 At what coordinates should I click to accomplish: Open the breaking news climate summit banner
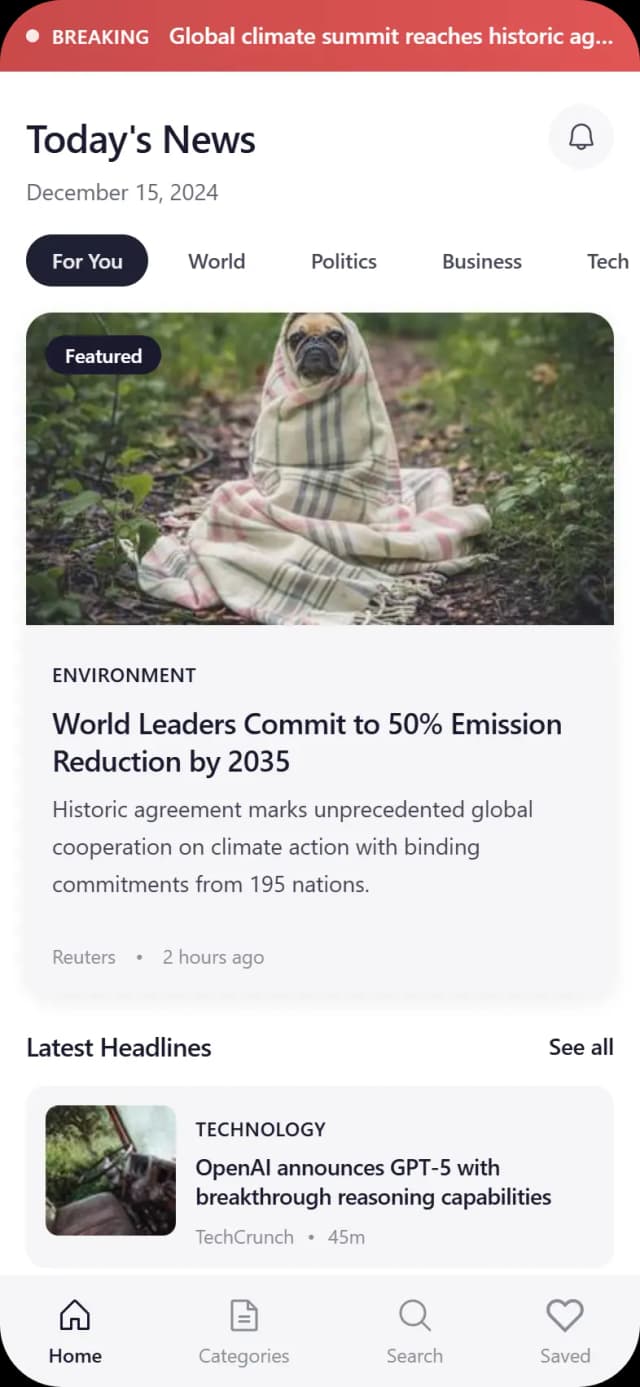point(320,37)
